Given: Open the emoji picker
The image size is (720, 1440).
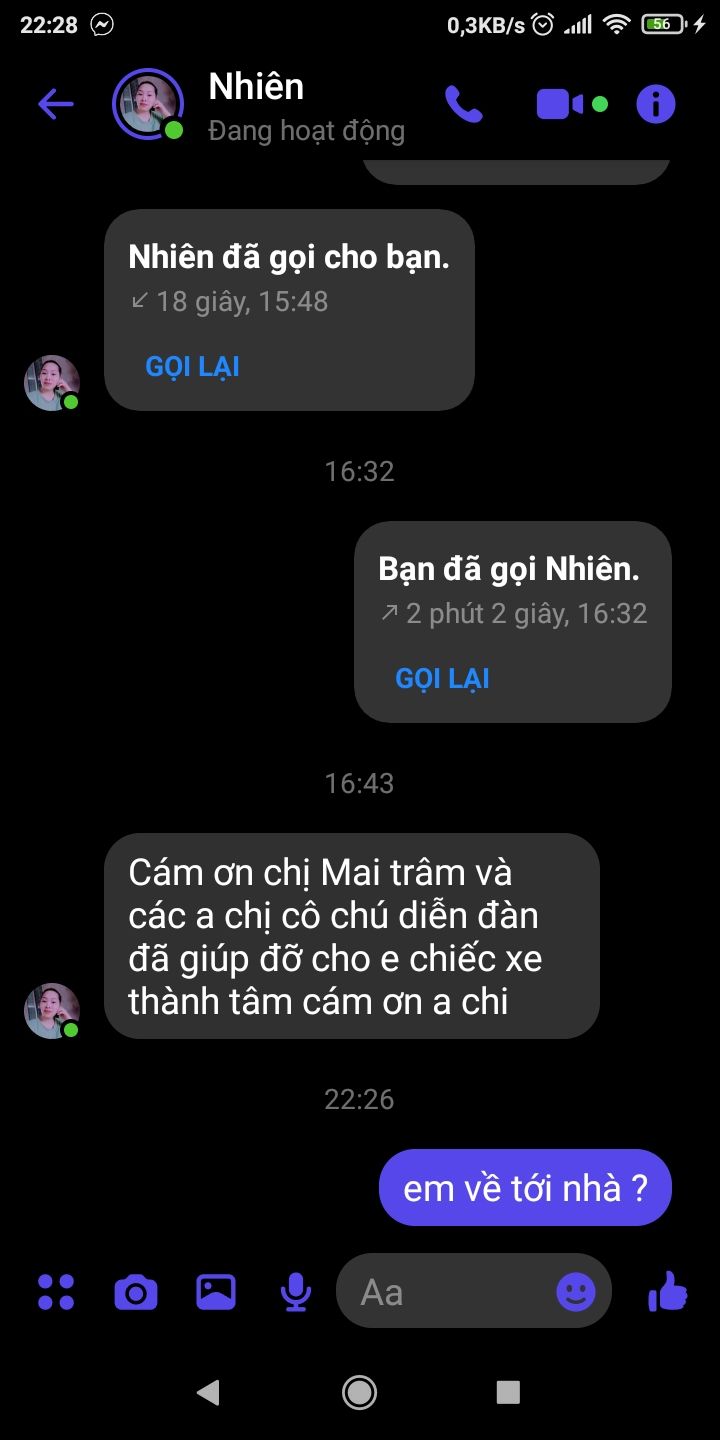Looking at the screenshot, I should (576, 1292).
